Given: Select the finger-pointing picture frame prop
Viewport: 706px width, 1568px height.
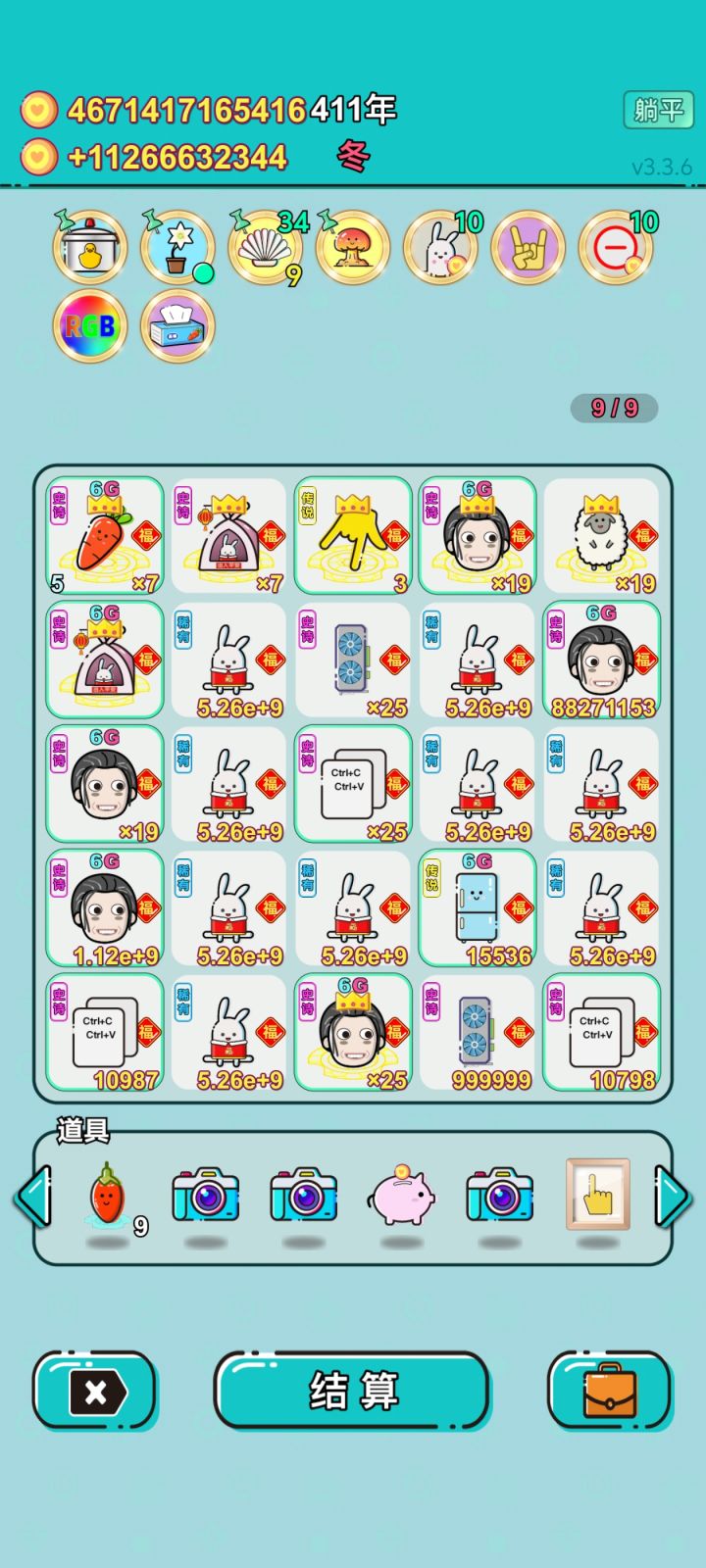Looking at the screenshot, I should [x=598, y=1194].
